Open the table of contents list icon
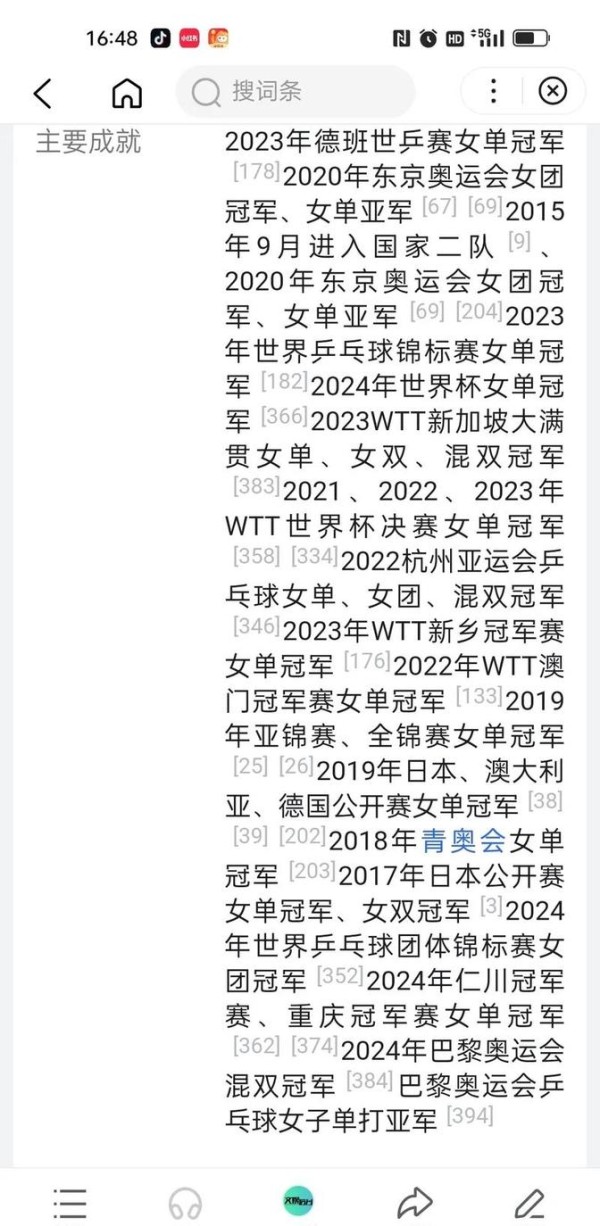 point(70,1201)
